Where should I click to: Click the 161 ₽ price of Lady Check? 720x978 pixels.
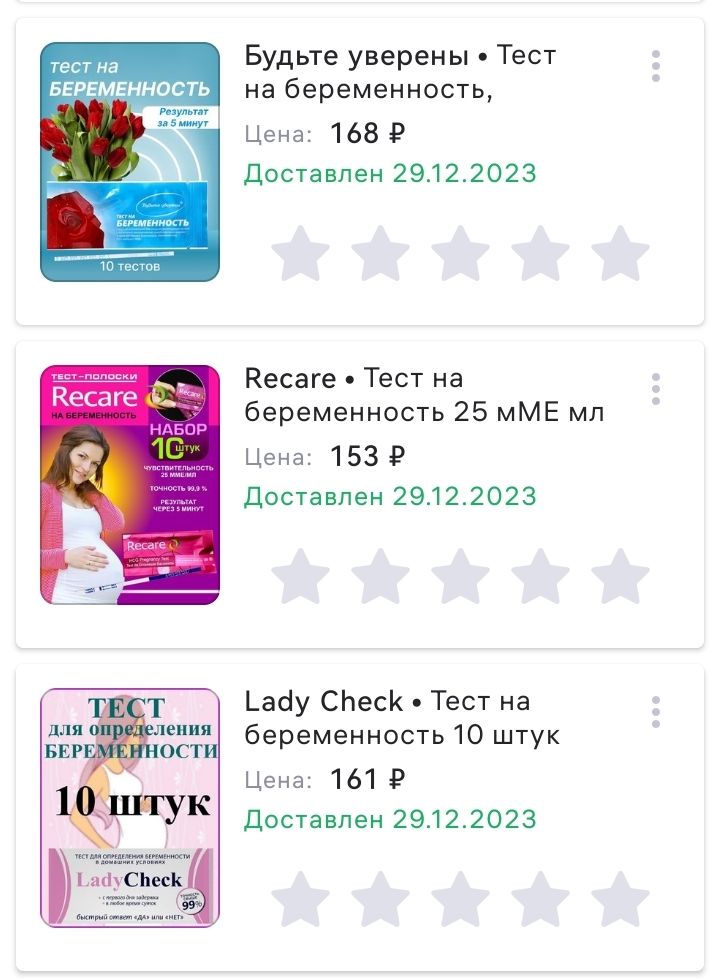[x=366, y=778]
